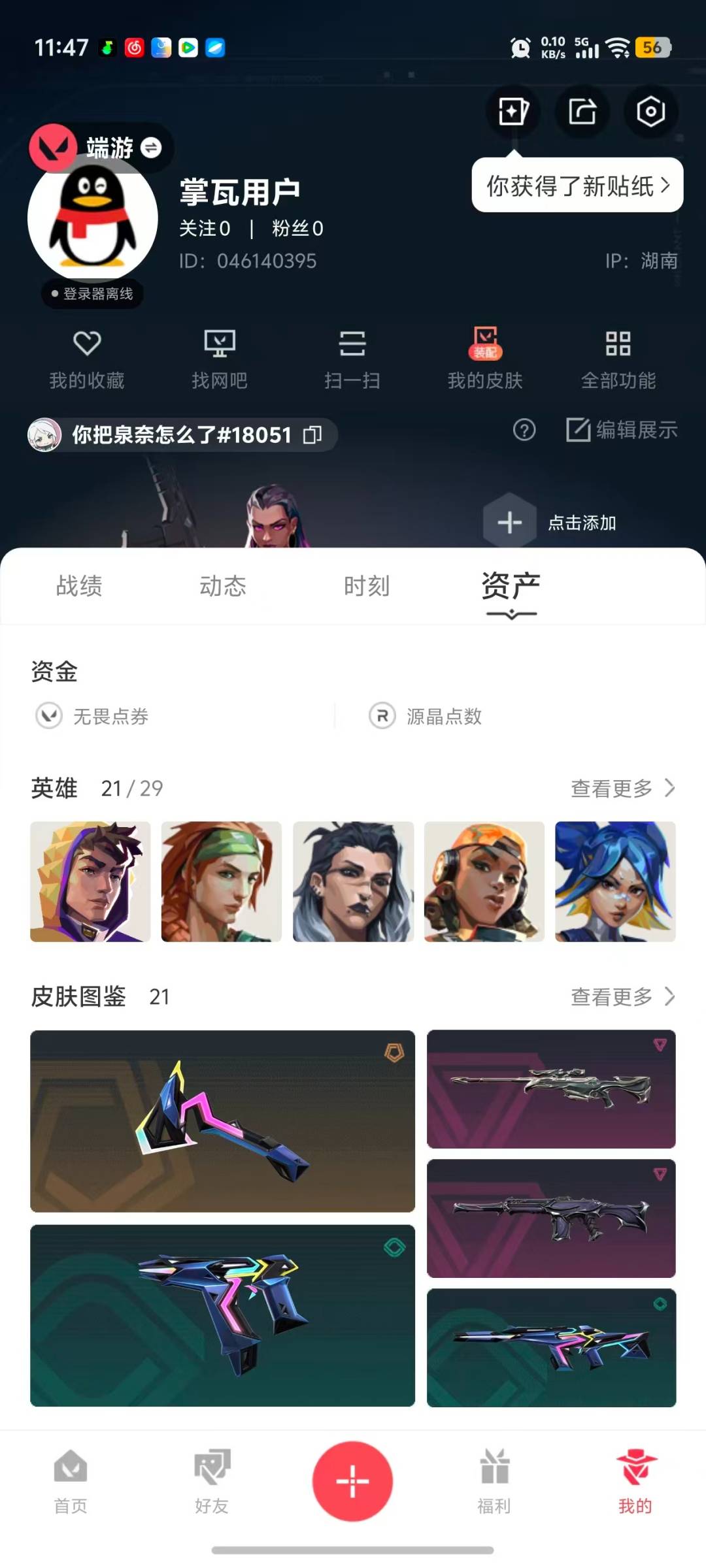
Task: Open the 我的收藏 favorites section
Action: click(88, 359)
